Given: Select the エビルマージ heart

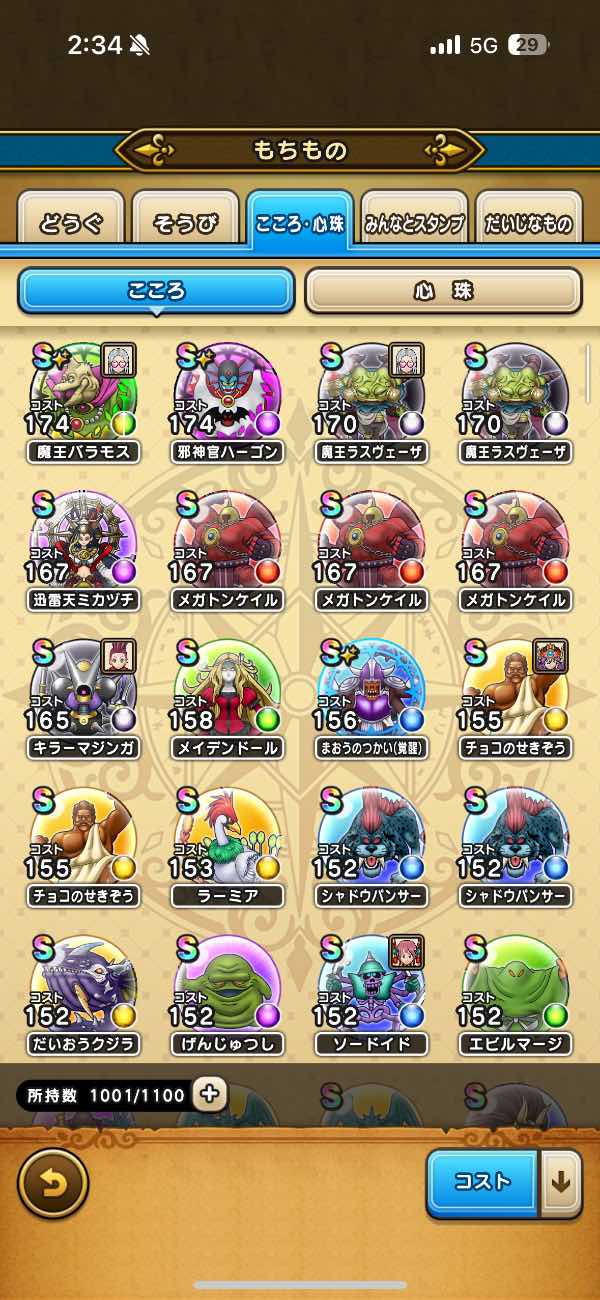Looking at the screenshot, I should pos(515,994).
